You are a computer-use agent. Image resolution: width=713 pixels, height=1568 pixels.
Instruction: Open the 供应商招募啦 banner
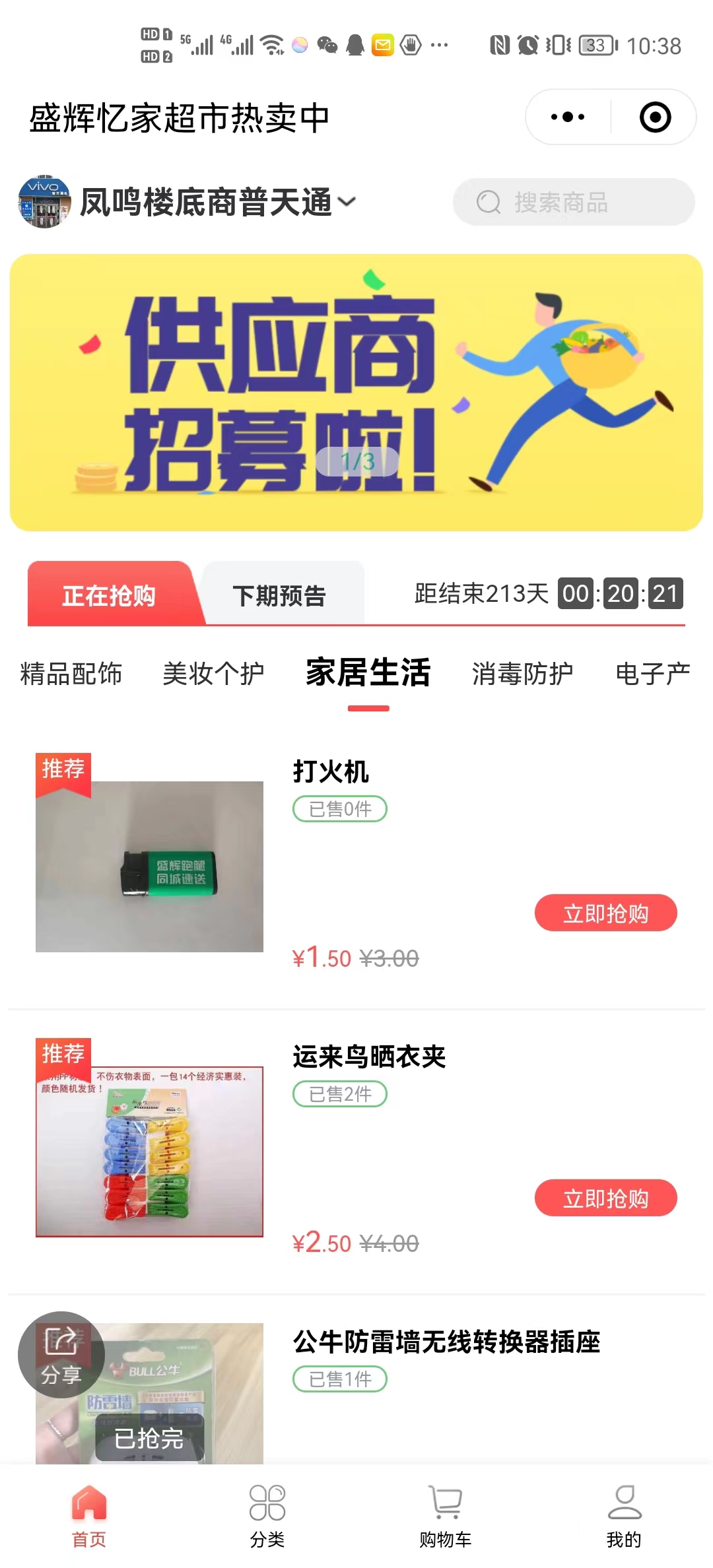[356, 392]
